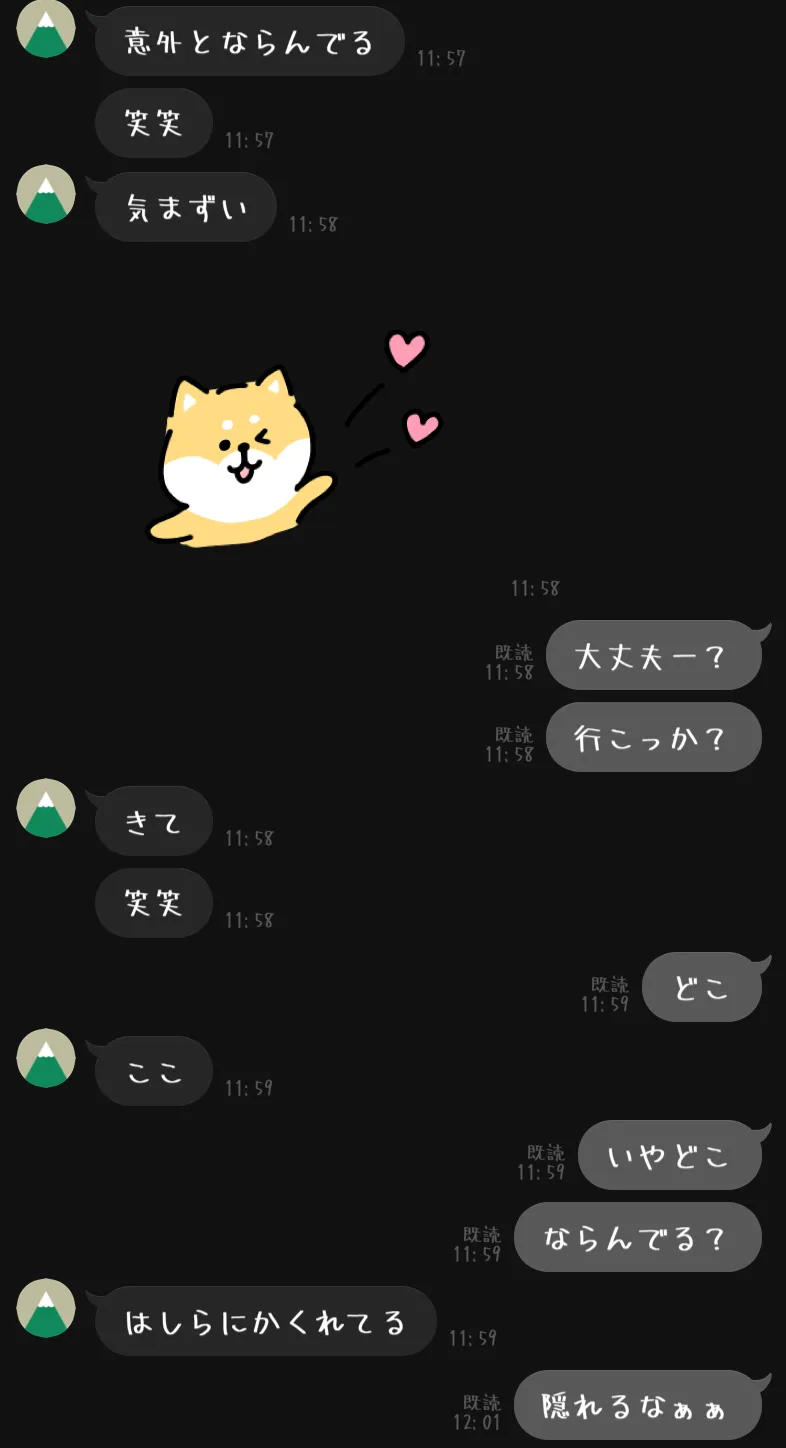Image resolution: width=786 pixels, height=1448 pixels.
Task: Open sender profile beside はしらにかくれてる
Action: pyautogui.click(x=46, y=1308)
